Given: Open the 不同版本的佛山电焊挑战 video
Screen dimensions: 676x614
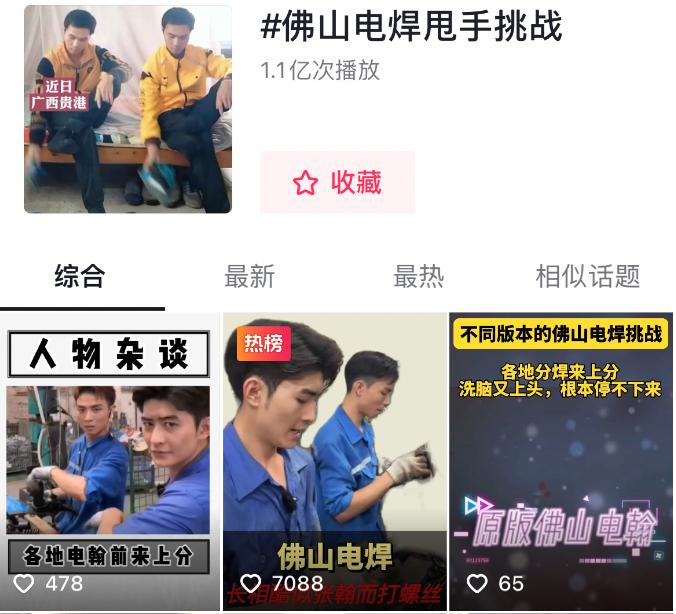Looking at the screenshot, I should point(561,460).
